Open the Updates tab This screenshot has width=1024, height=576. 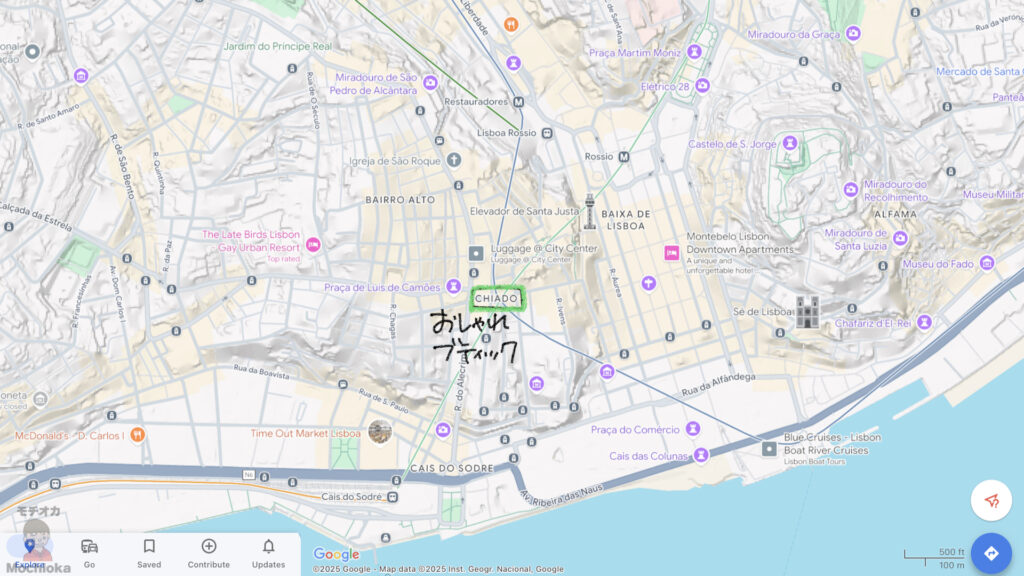[x=268, y=552]
